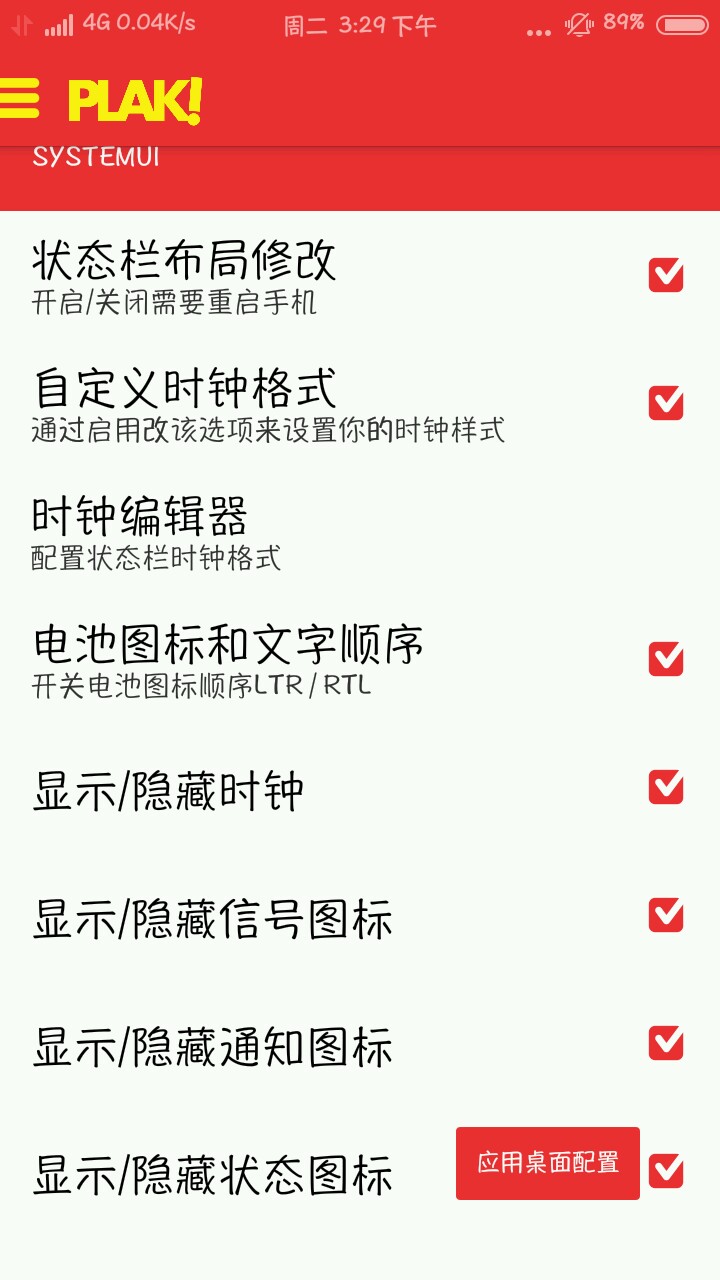Toggle the 显示/隐藏状态图标 checkbox
Image resolution: width=720 pixels, height=1280 pixels.
tap(666, 1171)
